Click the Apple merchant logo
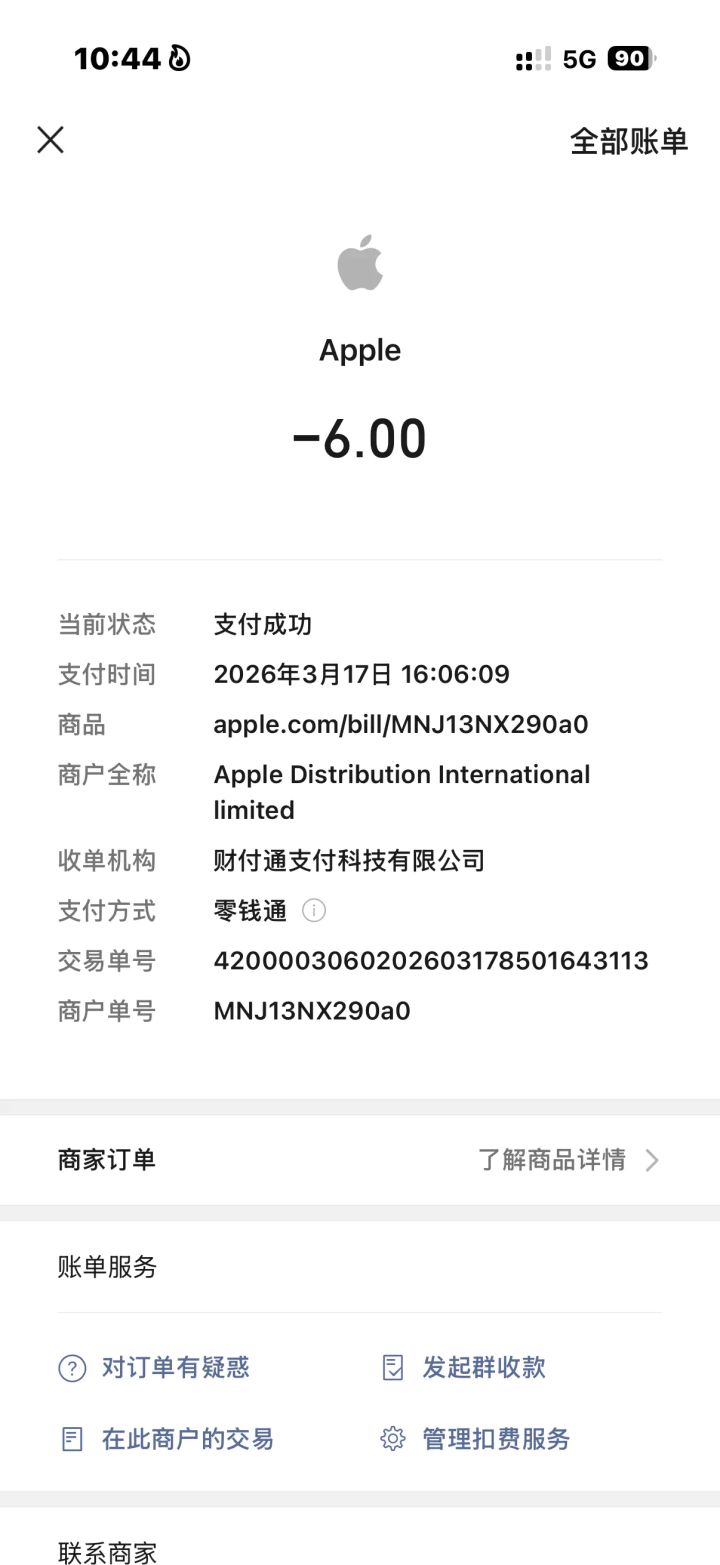This screenshot has width=720, height=1565. pos(360,262)
